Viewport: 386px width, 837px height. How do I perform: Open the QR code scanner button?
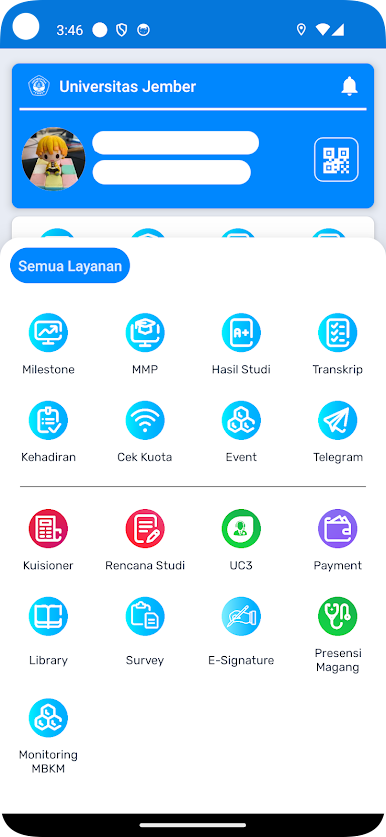[x=336, y=160]
